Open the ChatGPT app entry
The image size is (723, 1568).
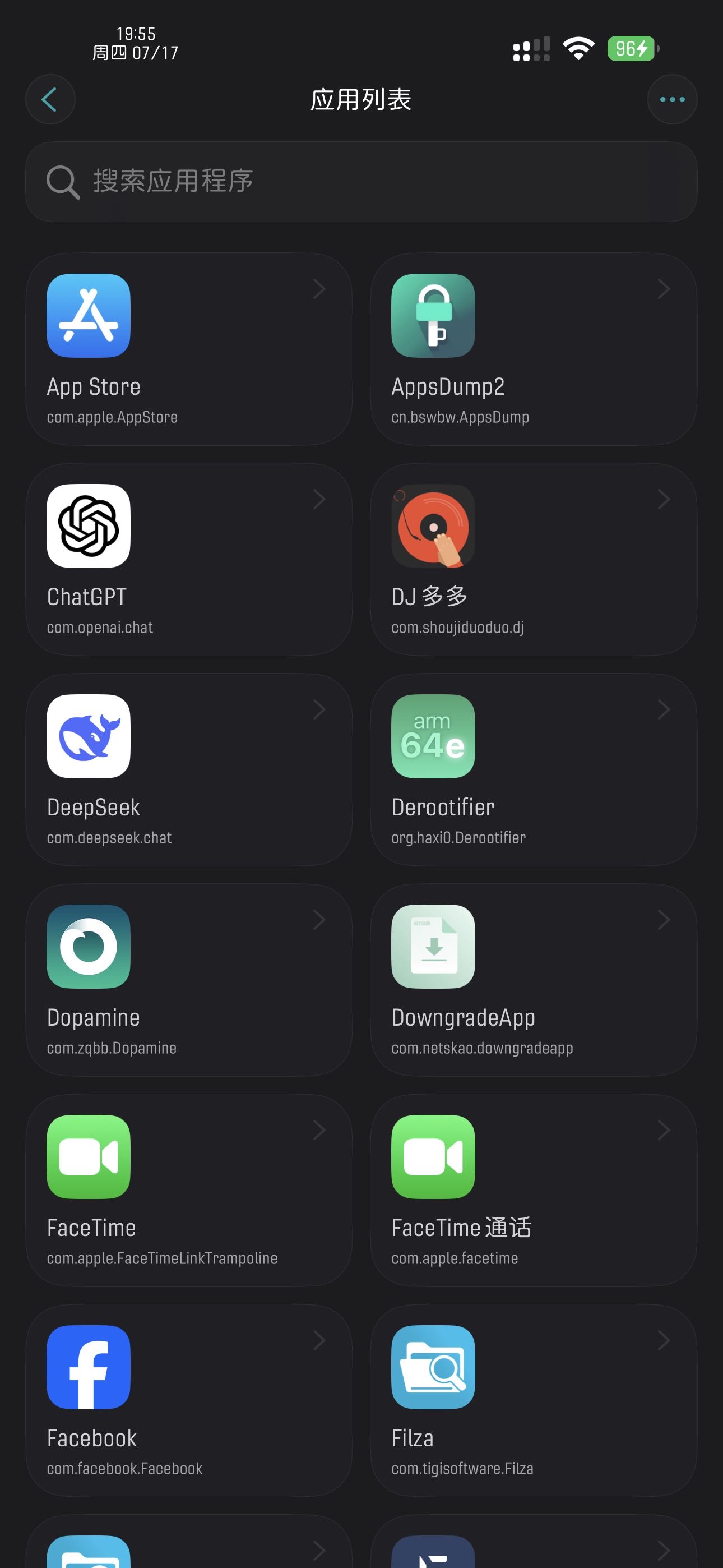tap(189, 559)
